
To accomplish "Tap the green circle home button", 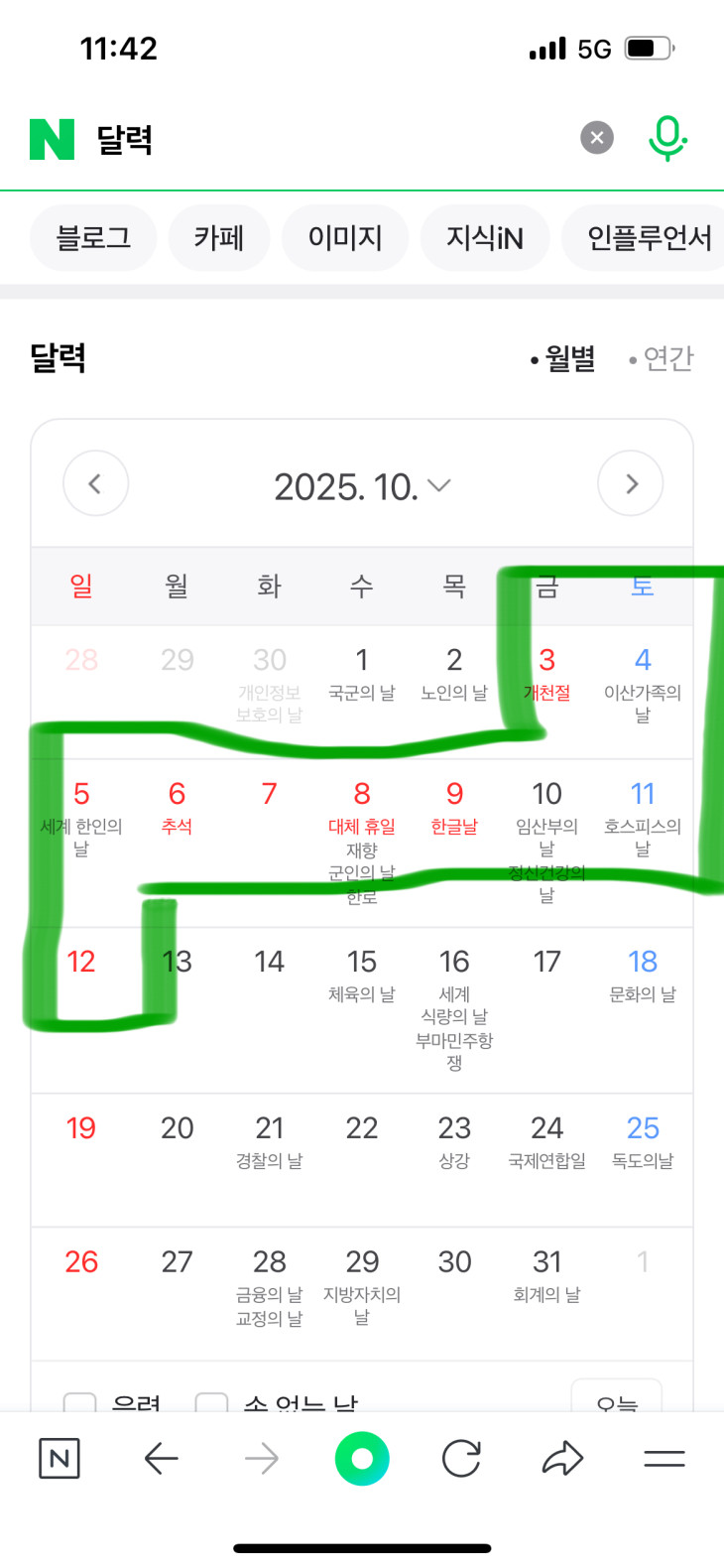I will click(362, 1458).
